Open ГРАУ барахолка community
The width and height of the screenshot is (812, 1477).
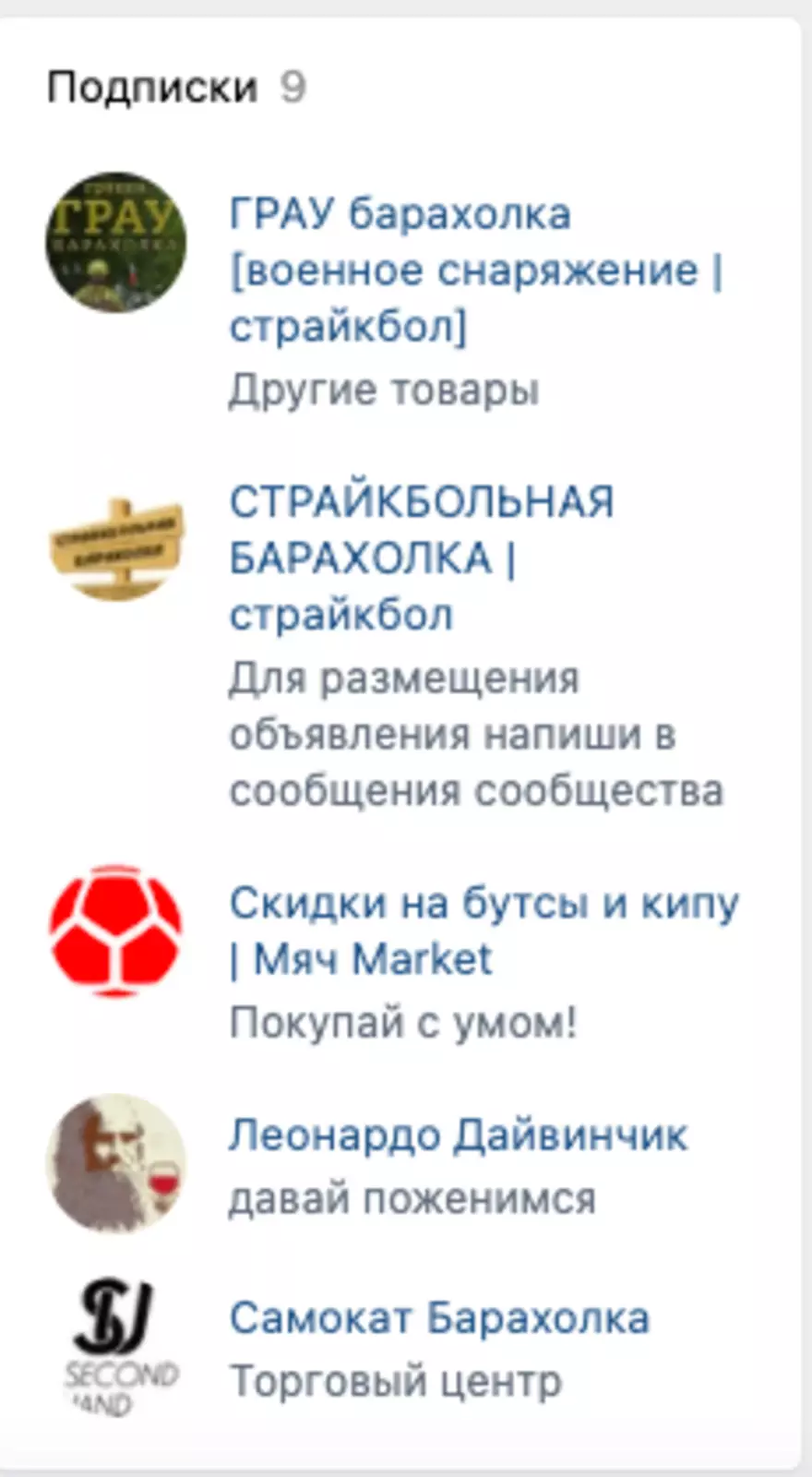[x=399, y=215]
